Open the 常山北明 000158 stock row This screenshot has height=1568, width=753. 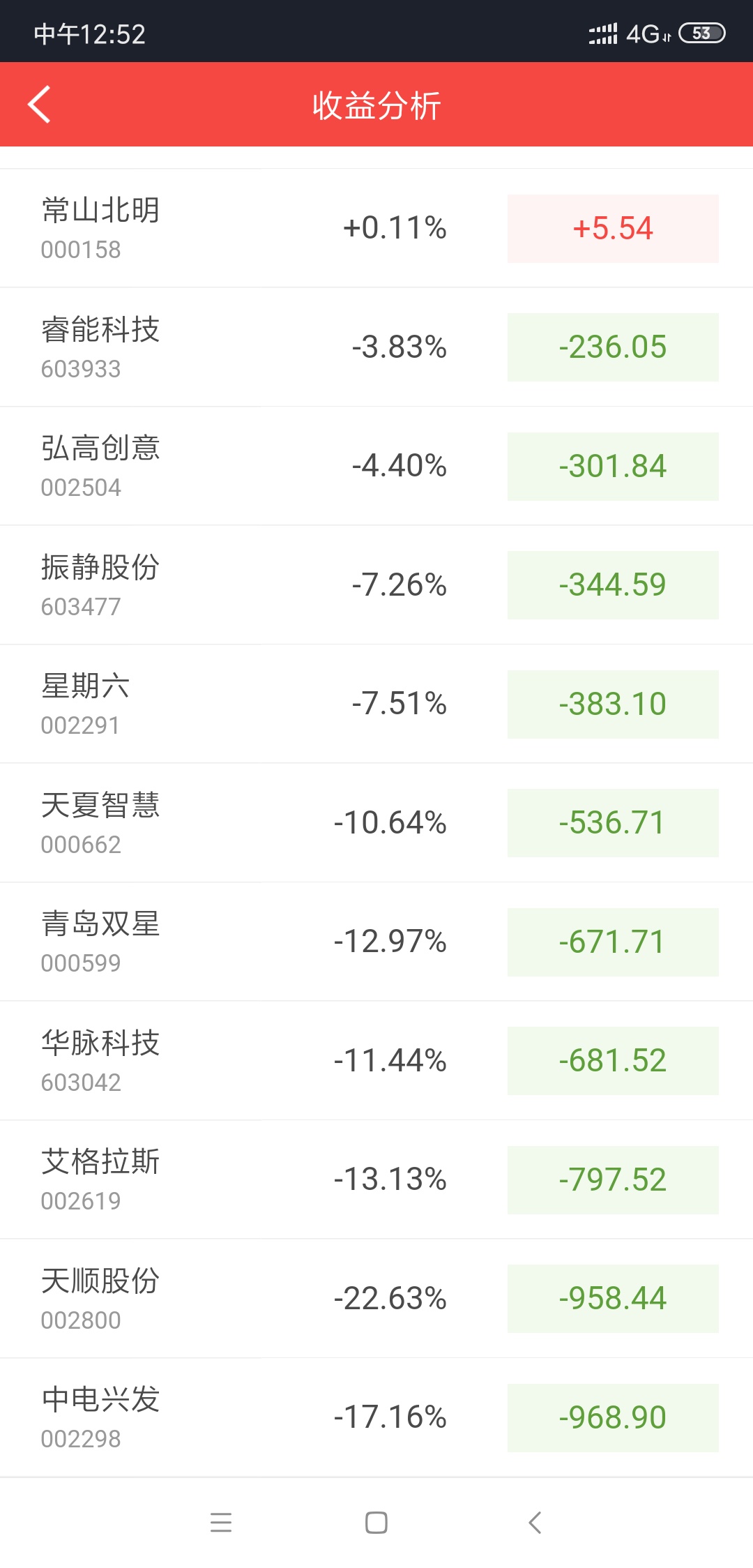pyautogui.click(x=376, y=228)
